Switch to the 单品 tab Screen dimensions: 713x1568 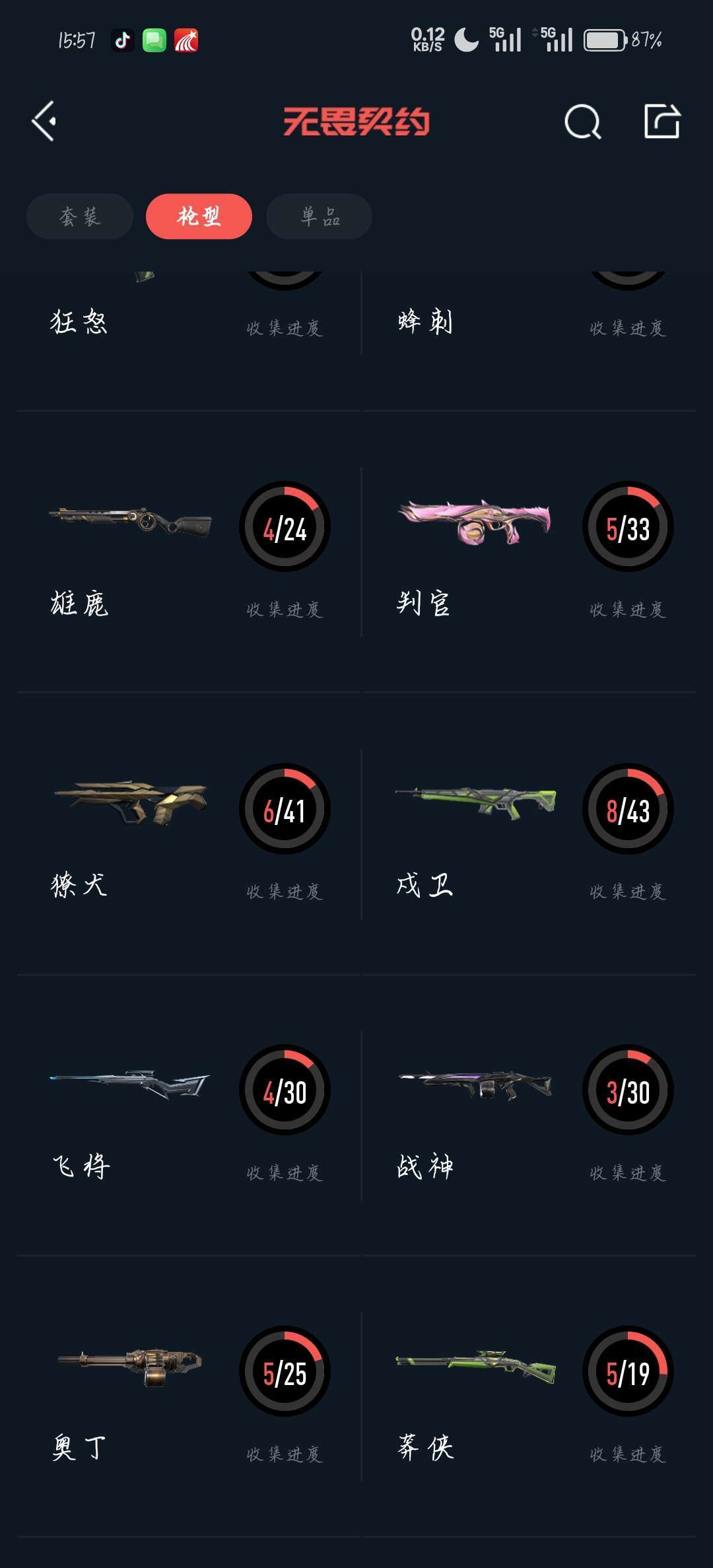(x=318, y=216)
